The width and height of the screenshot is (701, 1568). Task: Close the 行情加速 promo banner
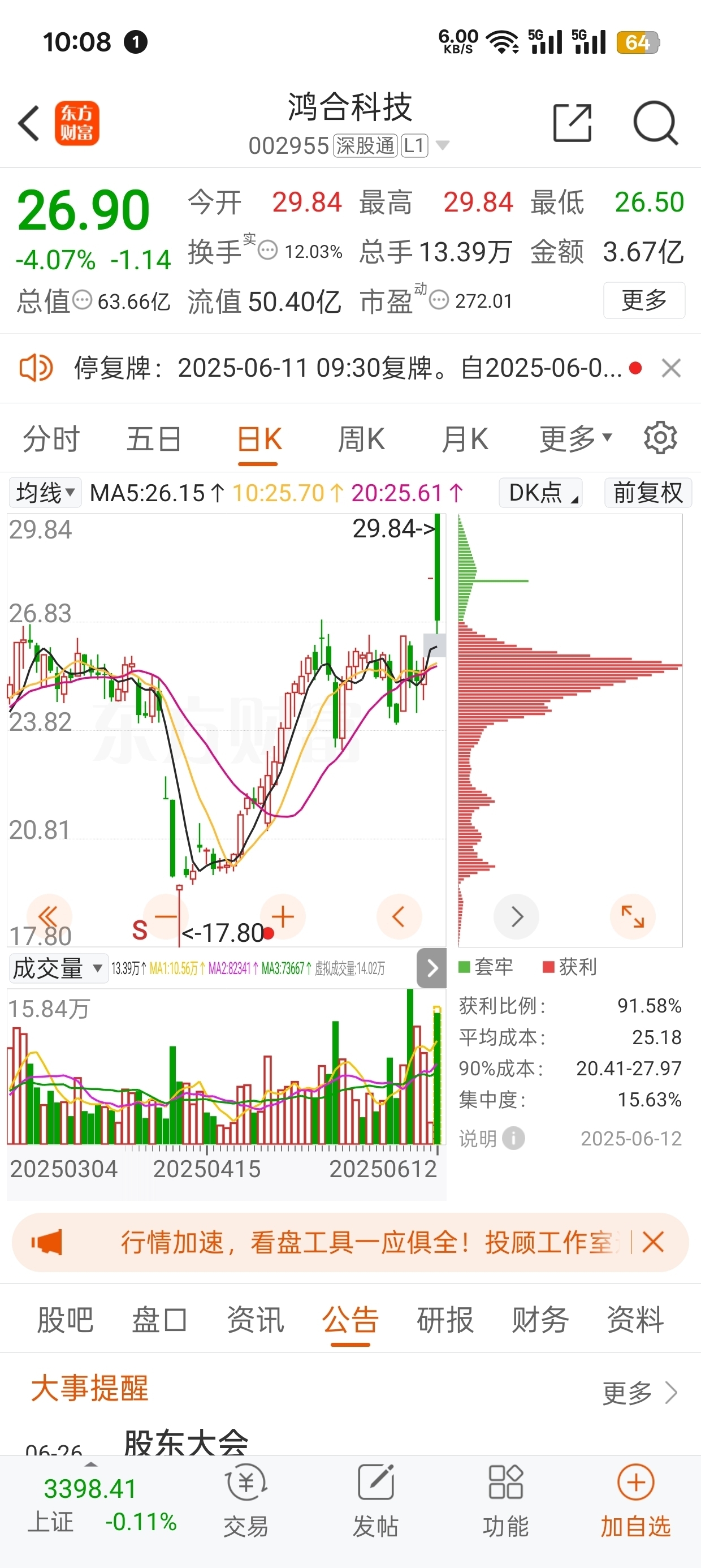(x=653, y=1242)
